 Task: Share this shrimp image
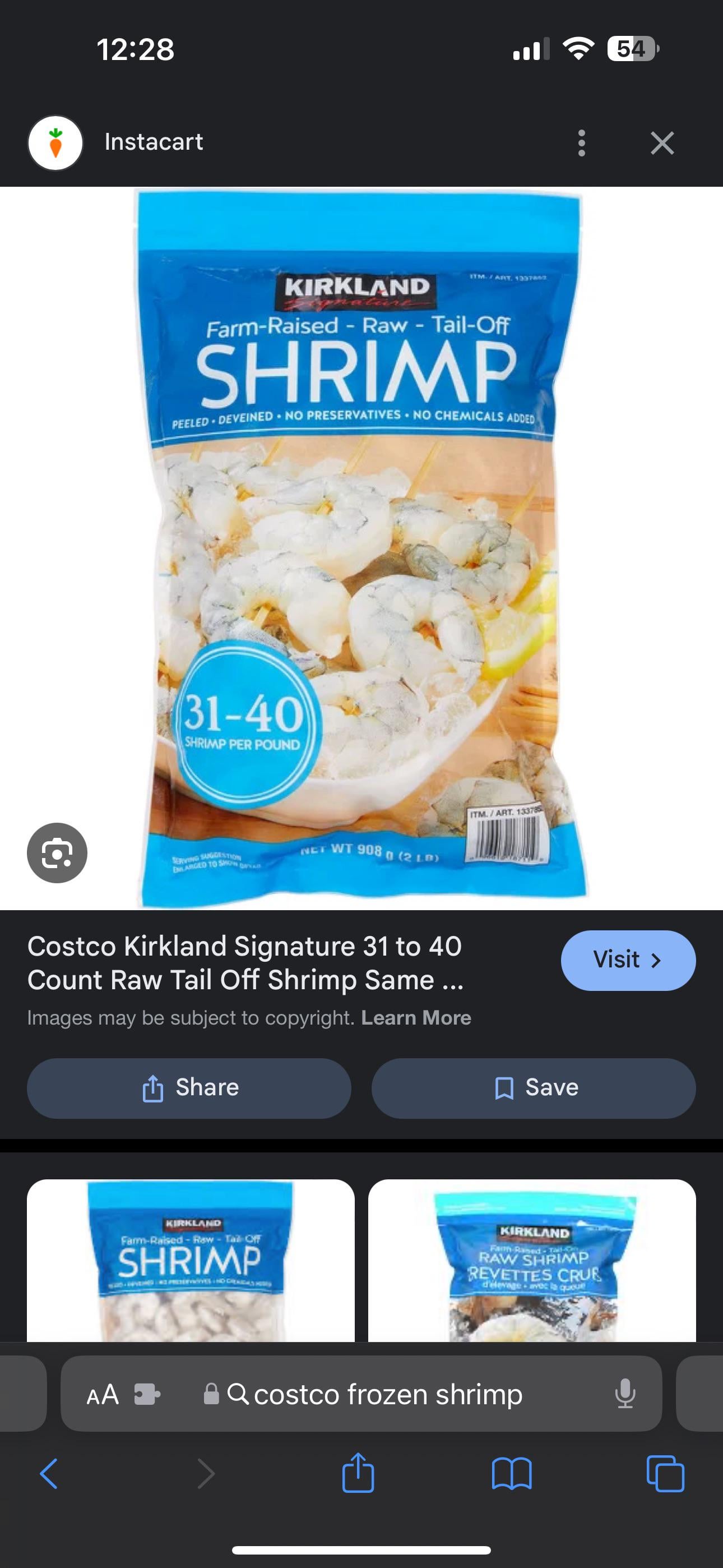coord(189,1088)
